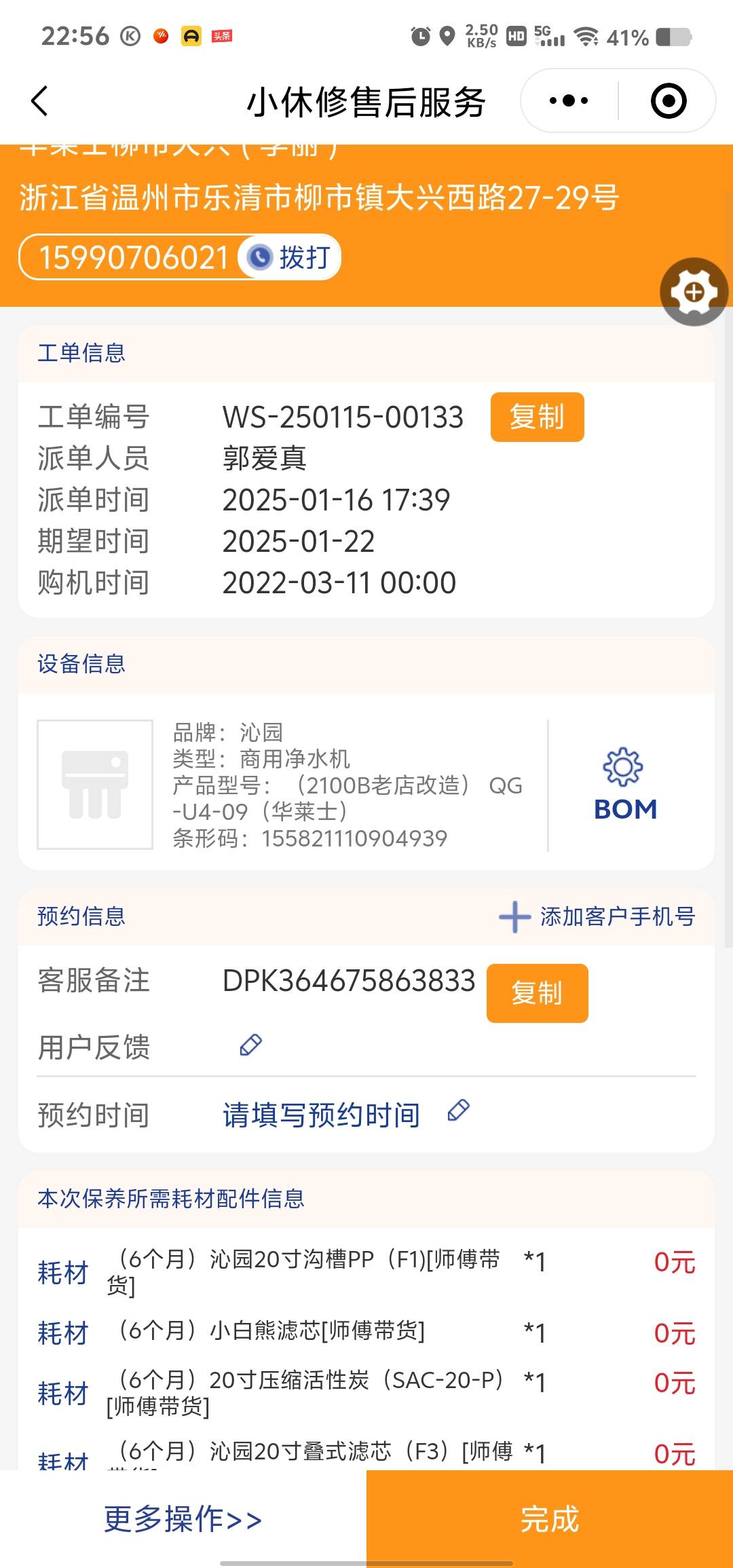Open the mini program three-dot menu
Image resolution: width=733 pixels, height=1568 pixels.
click(569, 101)
